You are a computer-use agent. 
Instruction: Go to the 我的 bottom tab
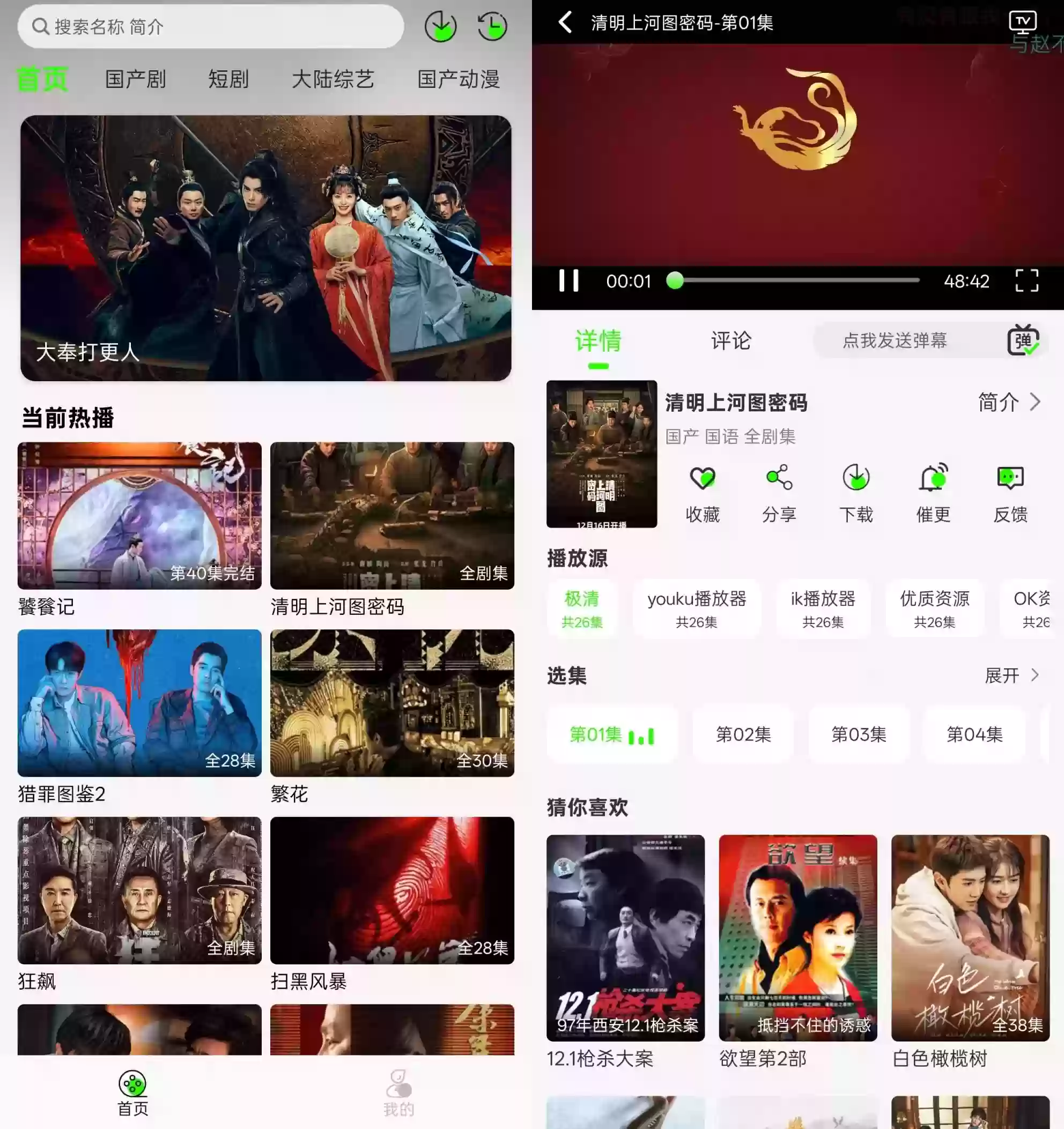click(398, 1093)
